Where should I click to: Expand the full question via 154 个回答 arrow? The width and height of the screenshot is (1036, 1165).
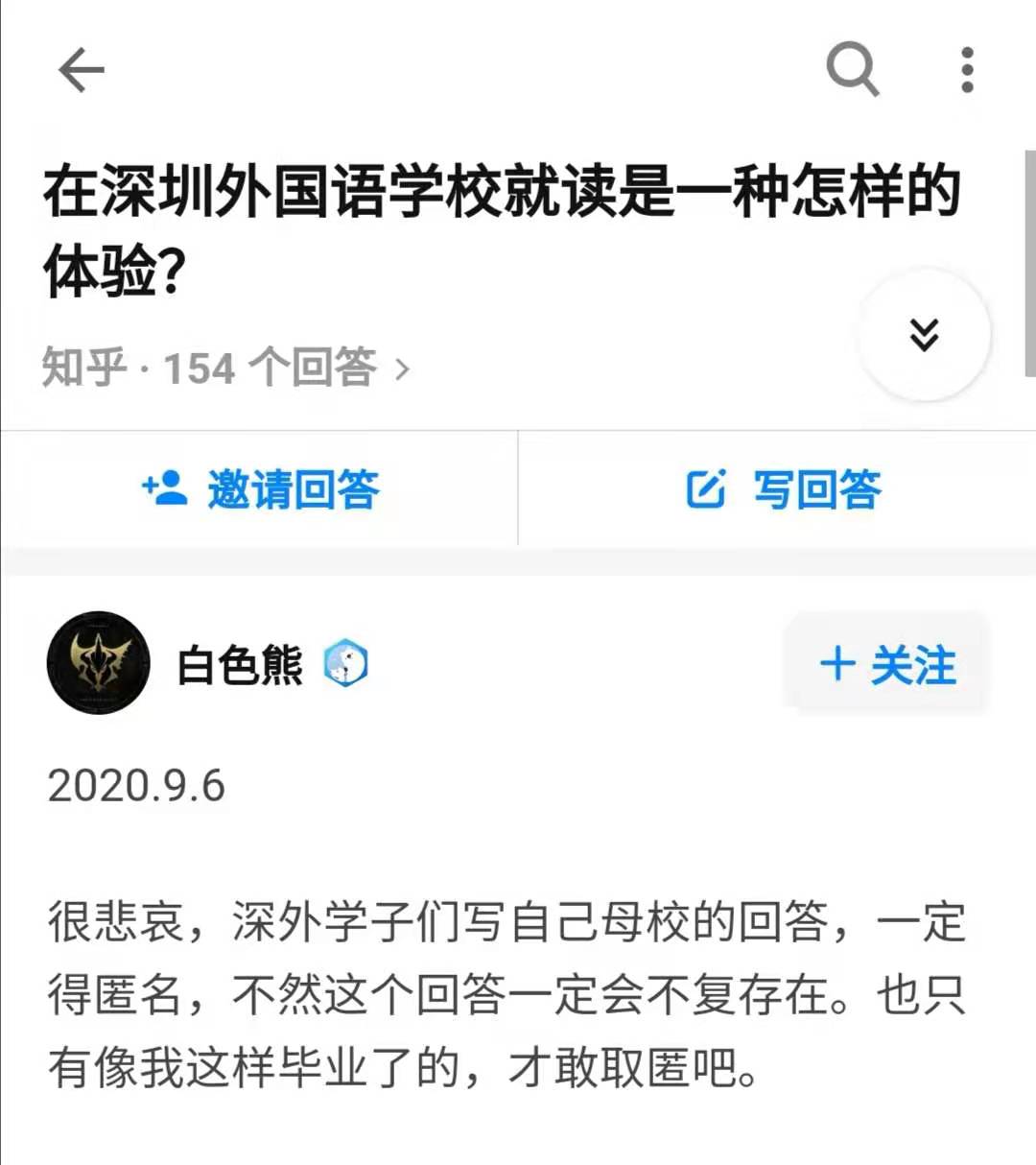coord(407,368)
